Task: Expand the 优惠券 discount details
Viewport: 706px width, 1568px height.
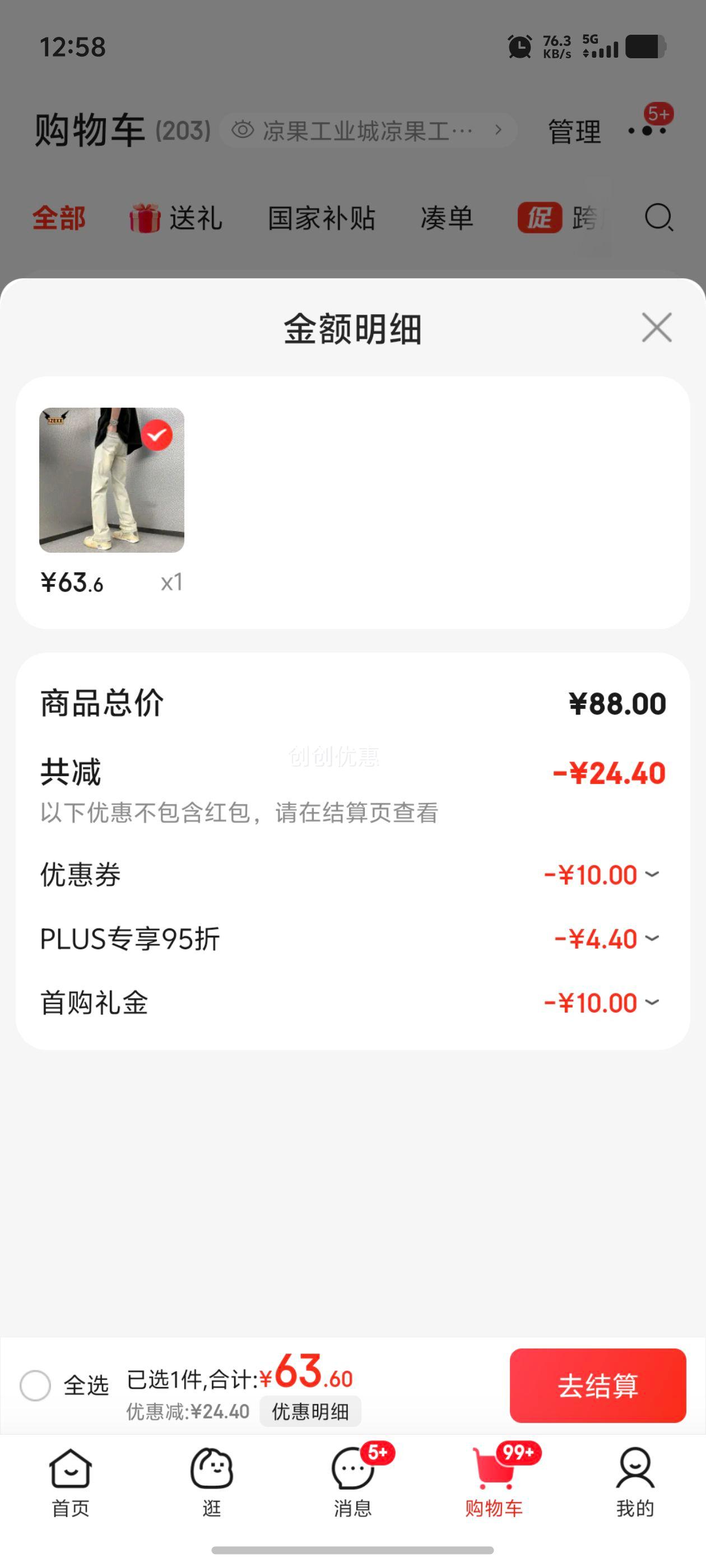Action: click(x=652, y=875)
